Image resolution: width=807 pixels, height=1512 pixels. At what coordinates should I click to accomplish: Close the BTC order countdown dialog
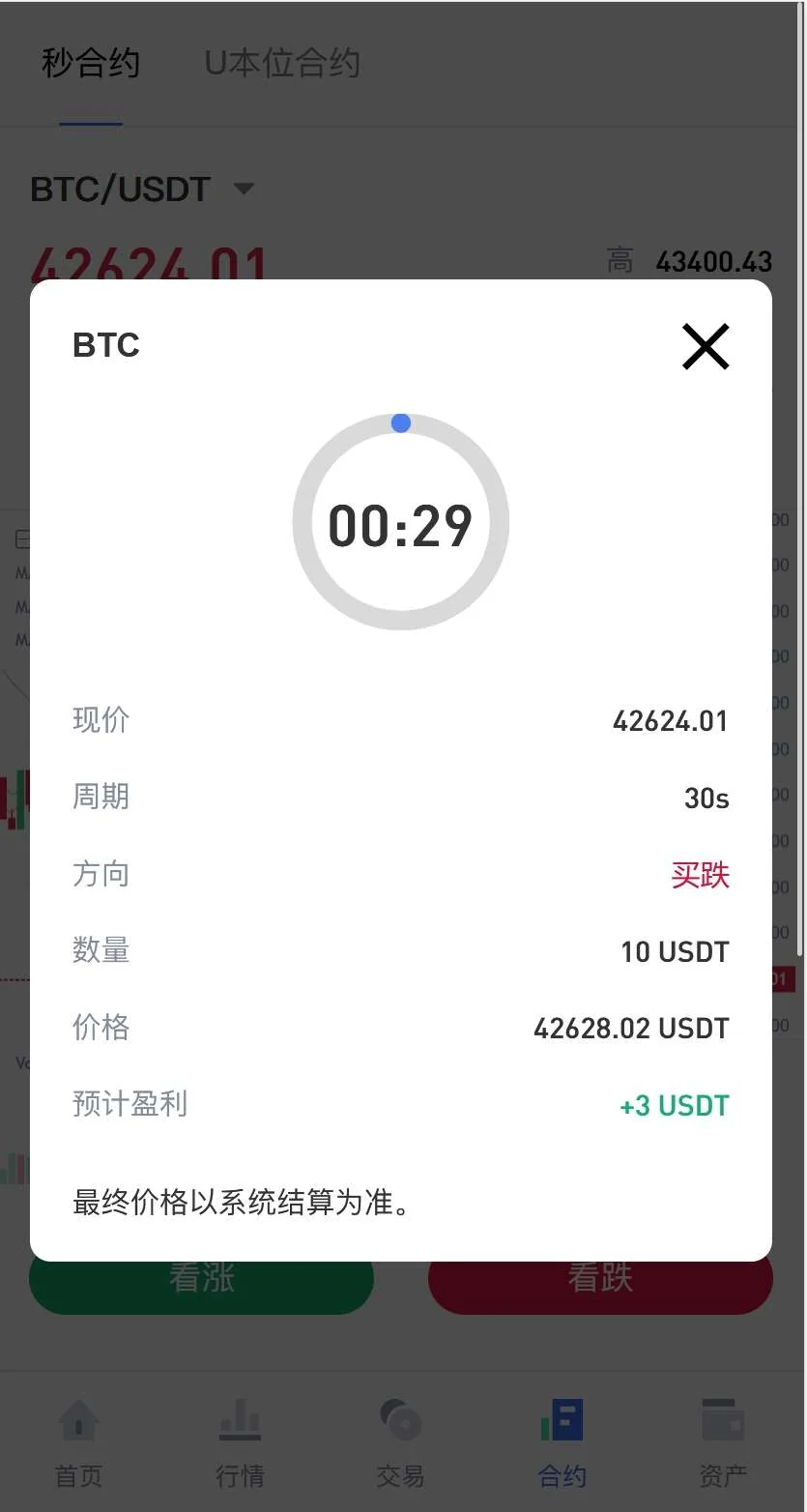point(705,347)
